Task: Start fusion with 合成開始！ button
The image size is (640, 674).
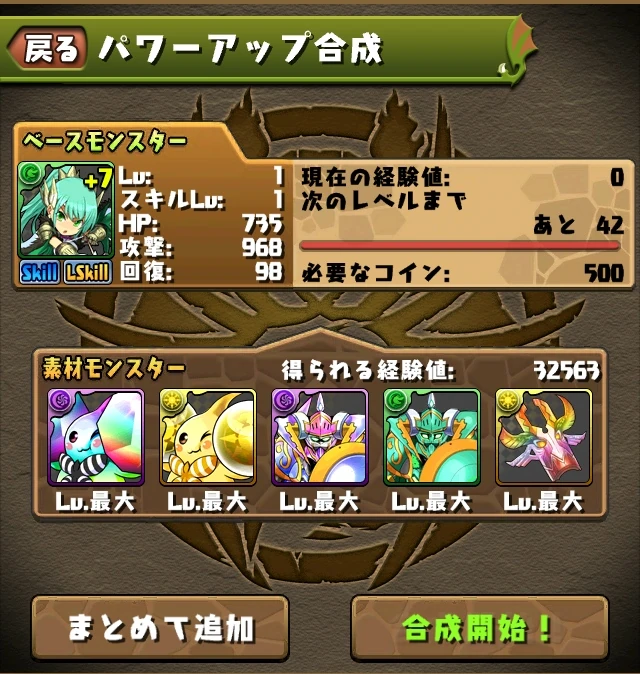Action: (478, 628)
